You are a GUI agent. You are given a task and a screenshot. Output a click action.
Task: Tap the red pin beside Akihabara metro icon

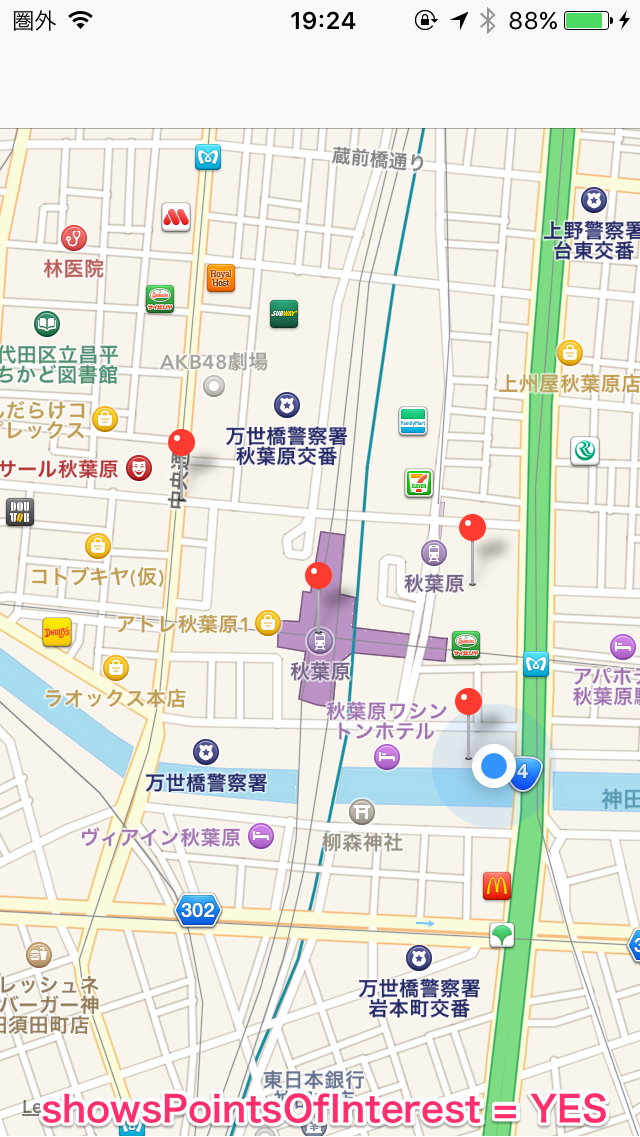[x=472, y=528]
